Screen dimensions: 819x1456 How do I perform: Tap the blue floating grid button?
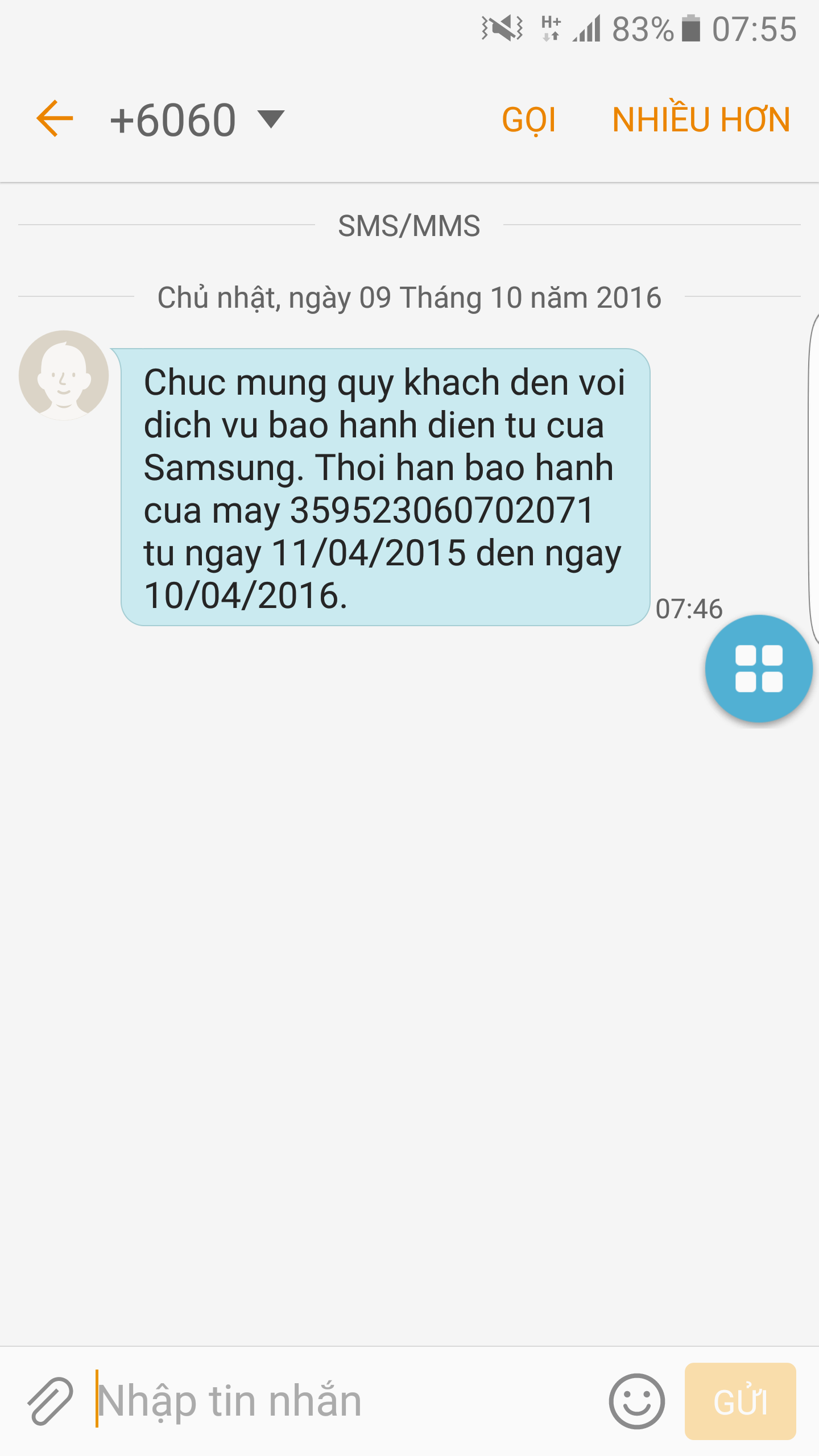pyautogui.click(x=759, y=669)
